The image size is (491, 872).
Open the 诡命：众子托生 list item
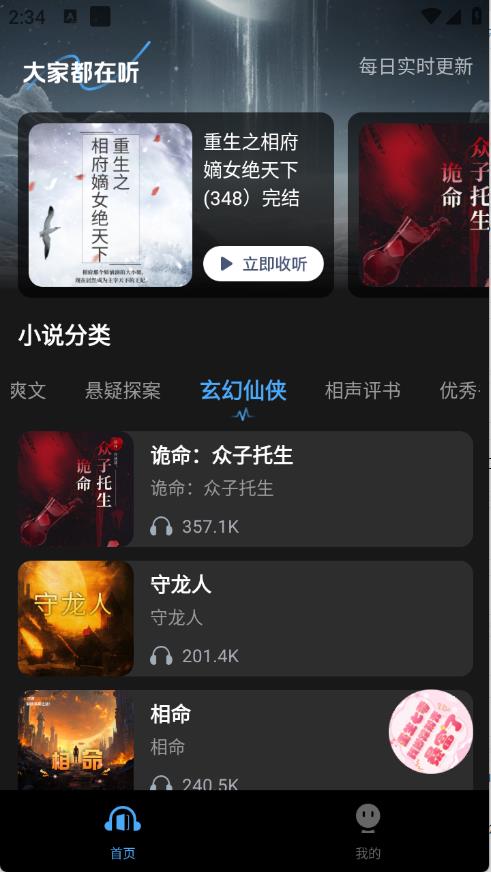[x=245, y=489]
